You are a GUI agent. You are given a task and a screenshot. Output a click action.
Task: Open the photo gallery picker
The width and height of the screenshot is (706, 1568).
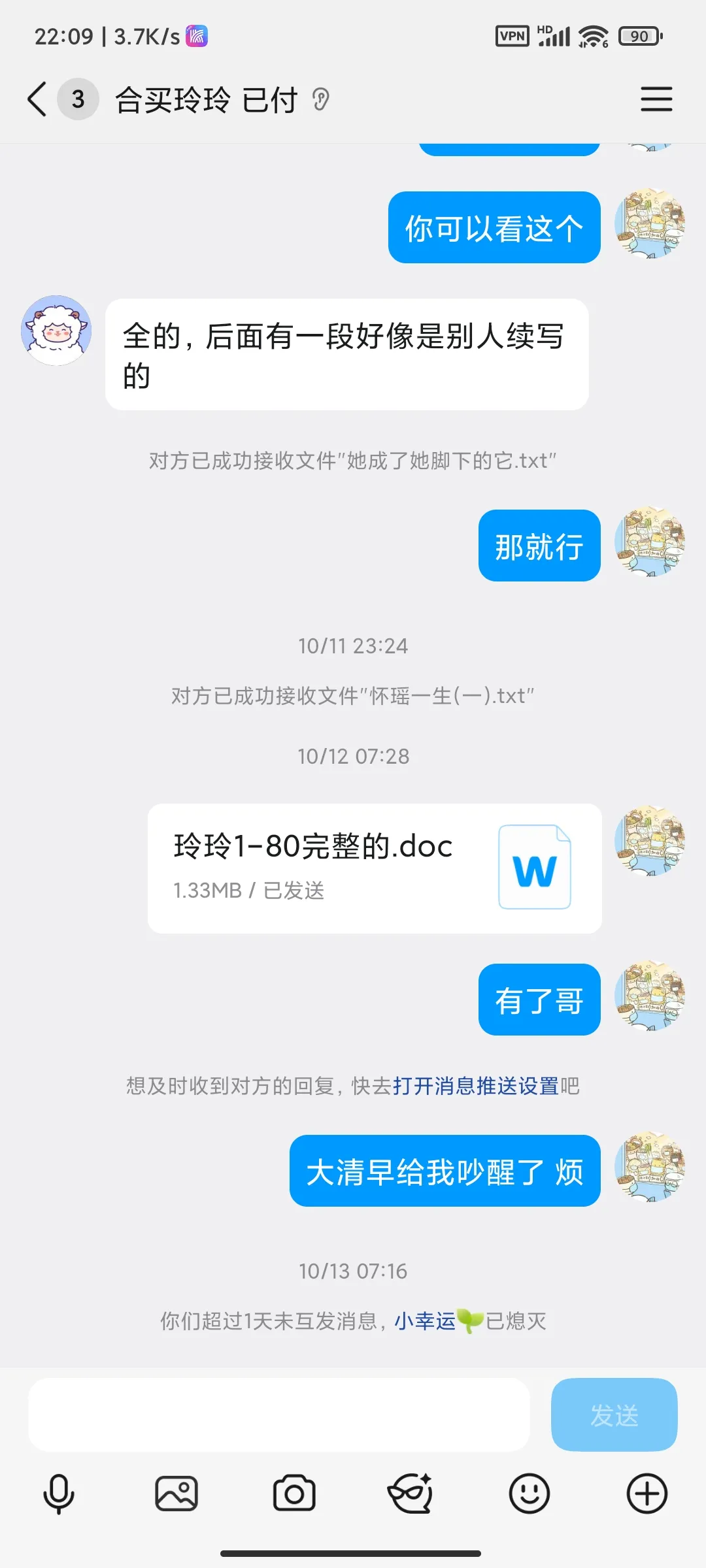[x=176, y=1494]
